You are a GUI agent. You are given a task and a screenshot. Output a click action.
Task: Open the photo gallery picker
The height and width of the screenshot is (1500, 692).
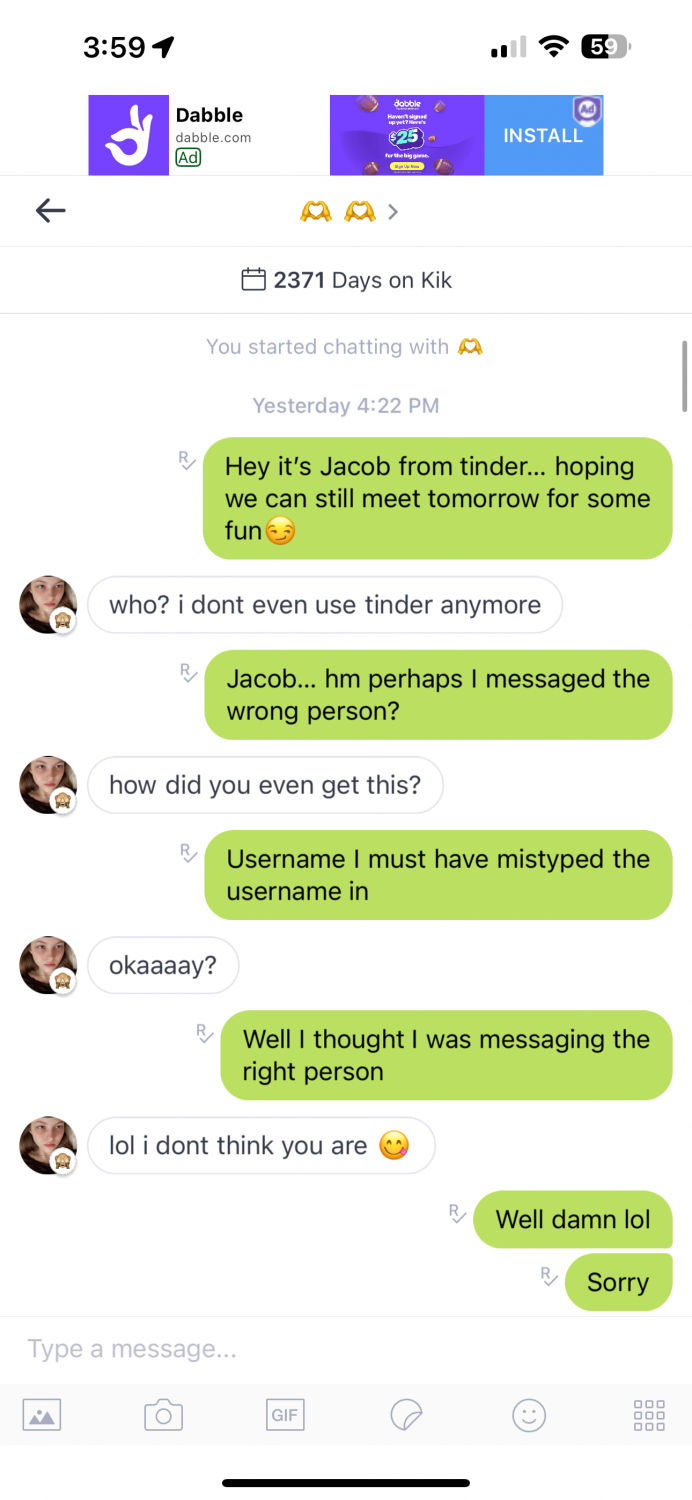click(x=42, y=1415)
